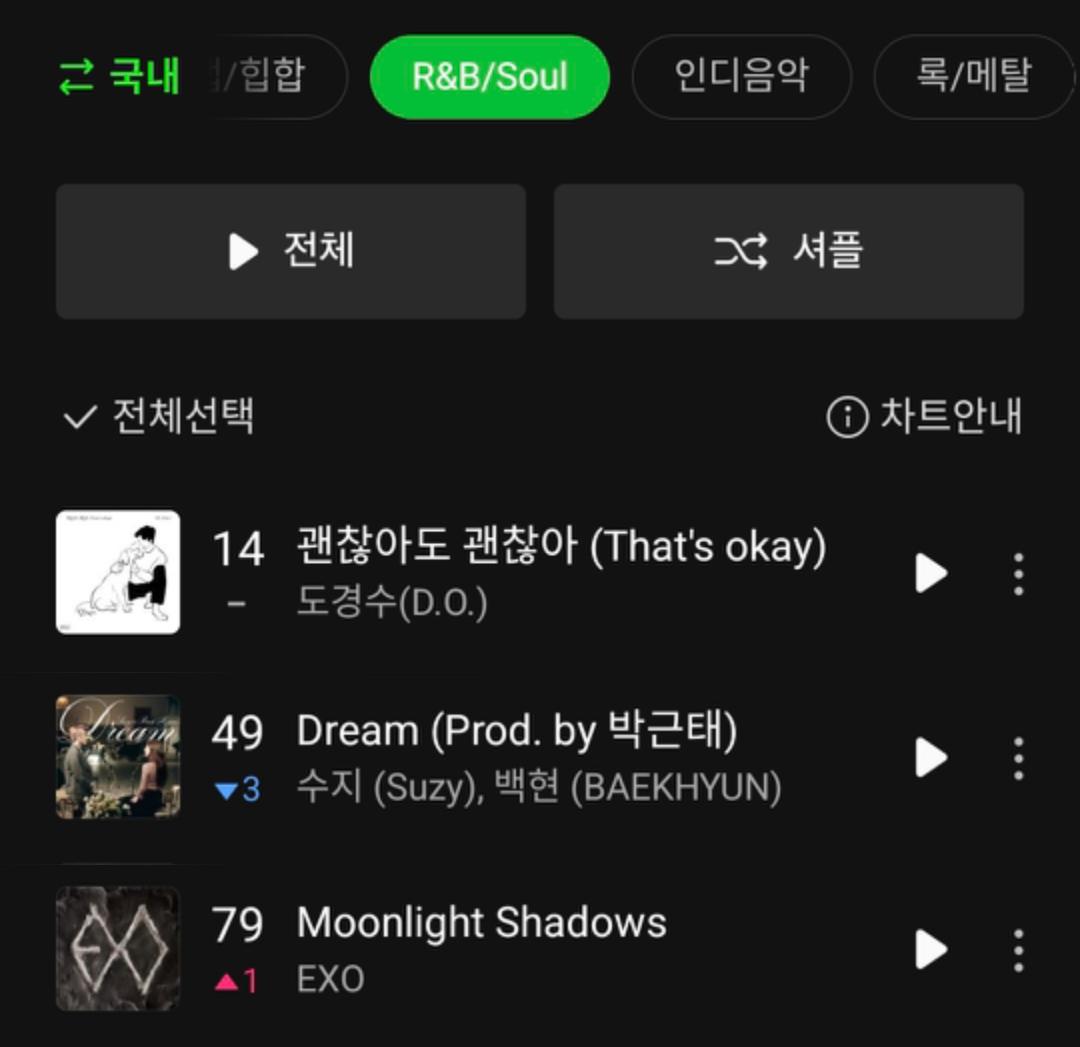Open more options for Dream
The width and height of the screenshot is (1080, 1047).
pos(1018,758)
